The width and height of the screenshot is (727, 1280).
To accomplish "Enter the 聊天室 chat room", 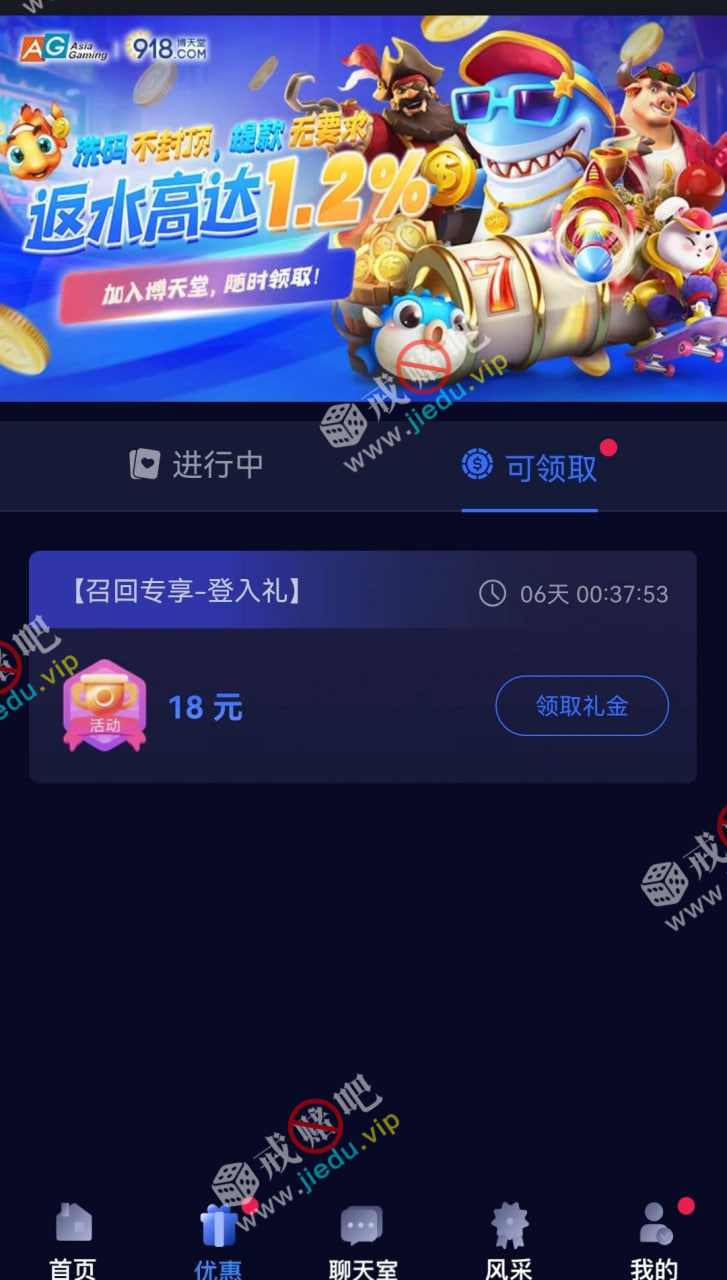I will click(362, 1240).
